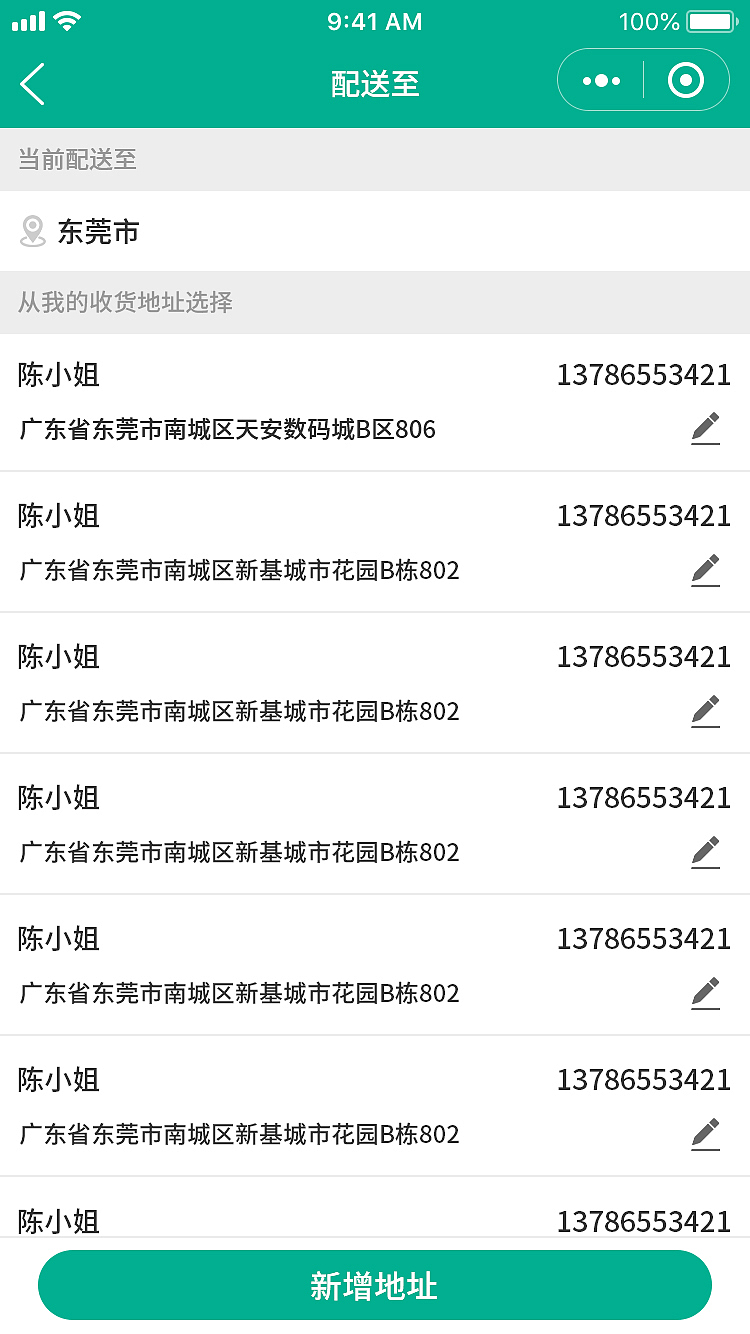The height and width of the screenshot is (1334, 750).
Task: Tap the 新增地址 button to add an address
Action: click(x=375, y=1284)
